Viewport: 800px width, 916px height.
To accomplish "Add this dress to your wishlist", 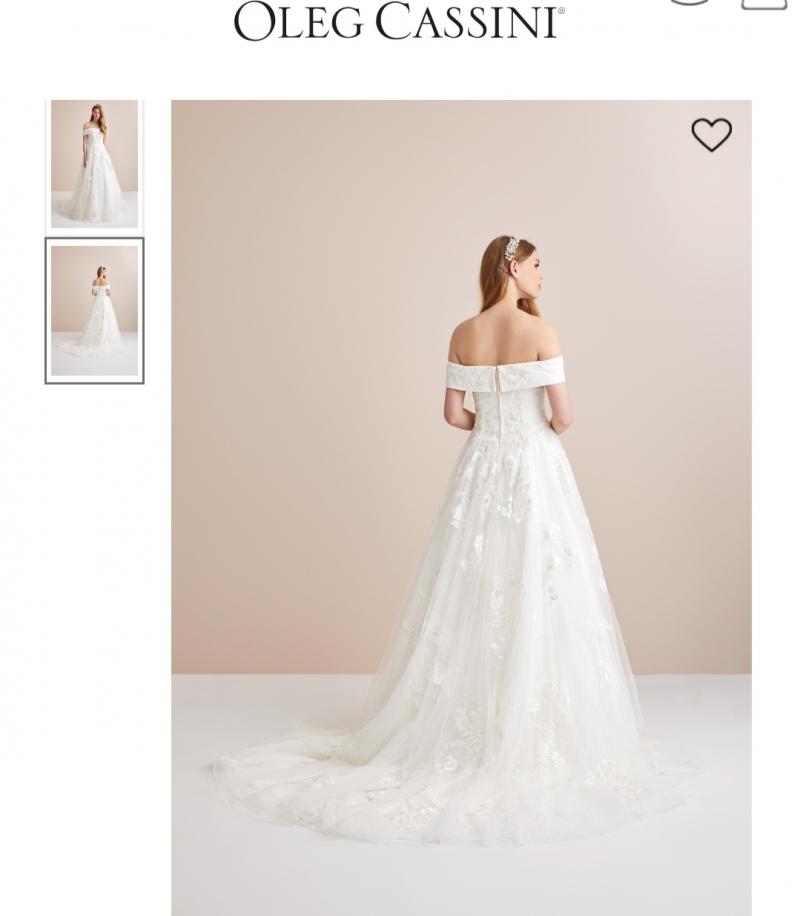I will coord(711,135).
